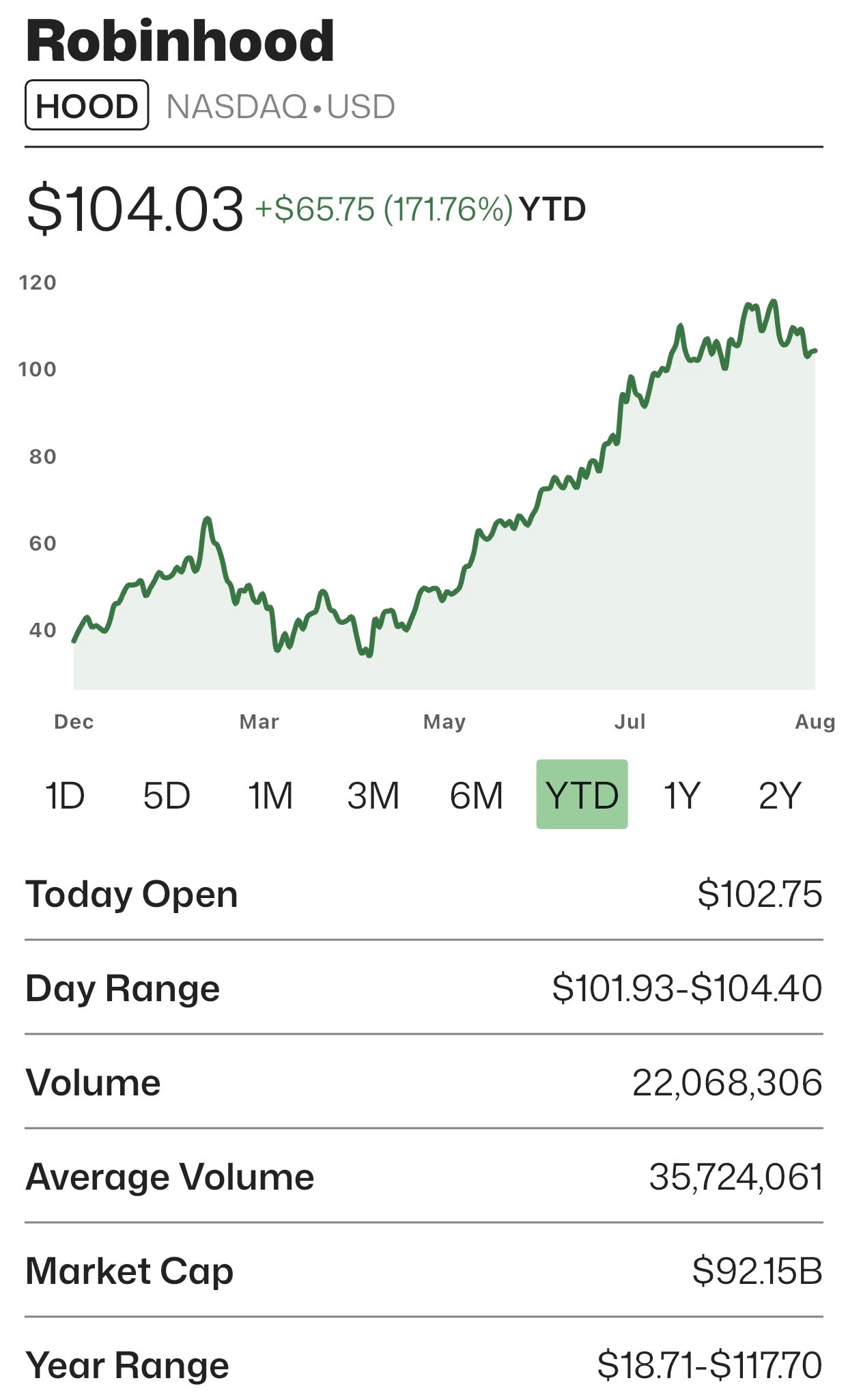This screenshot has height=1400, width=848.
Task: View the 1Y price history
Action: (x=681, y=795)
